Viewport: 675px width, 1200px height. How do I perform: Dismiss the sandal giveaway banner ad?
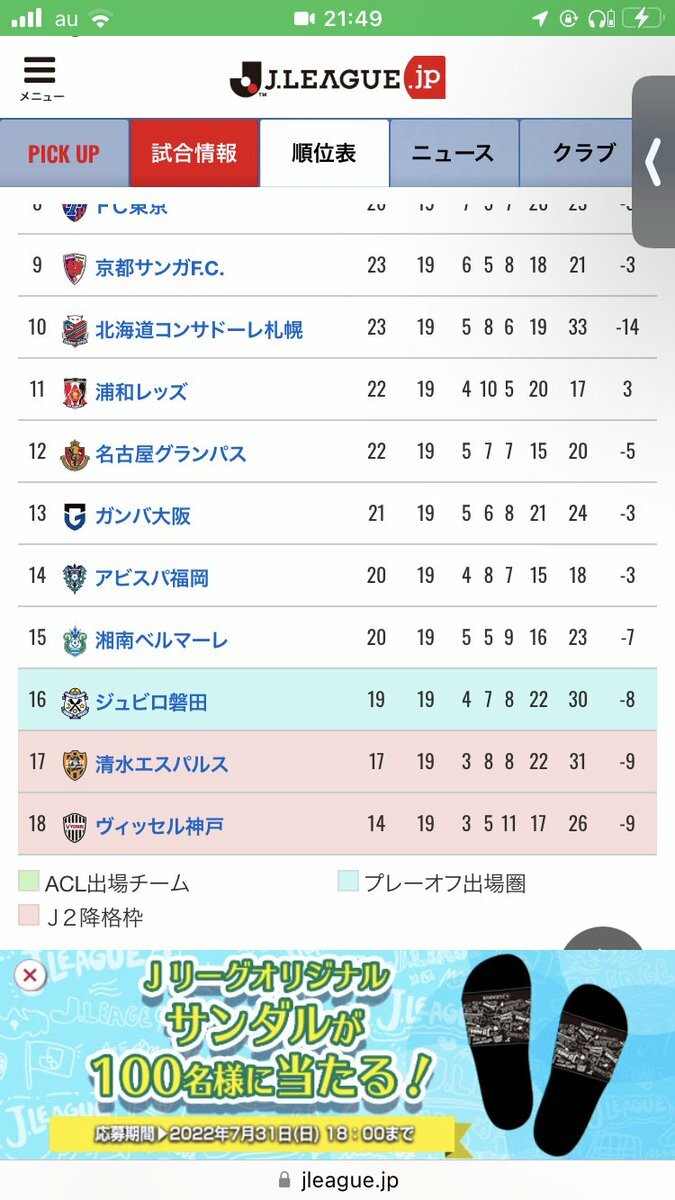click(31, 974)
